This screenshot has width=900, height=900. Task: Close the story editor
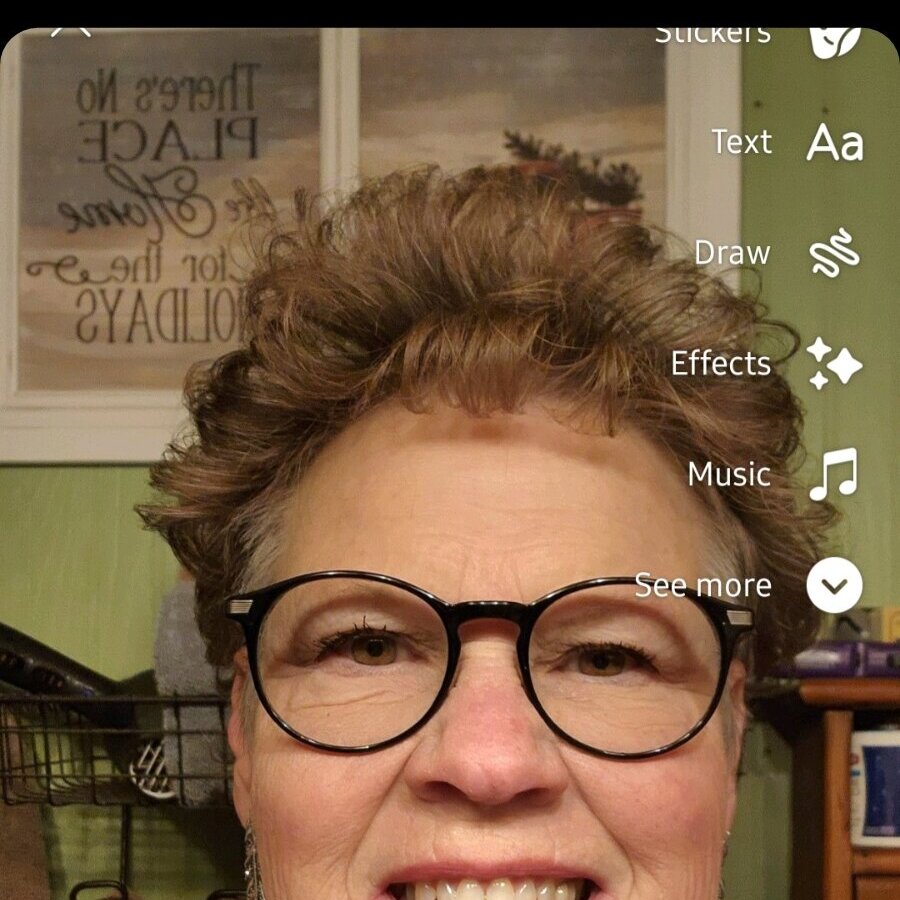coord(70,30)
